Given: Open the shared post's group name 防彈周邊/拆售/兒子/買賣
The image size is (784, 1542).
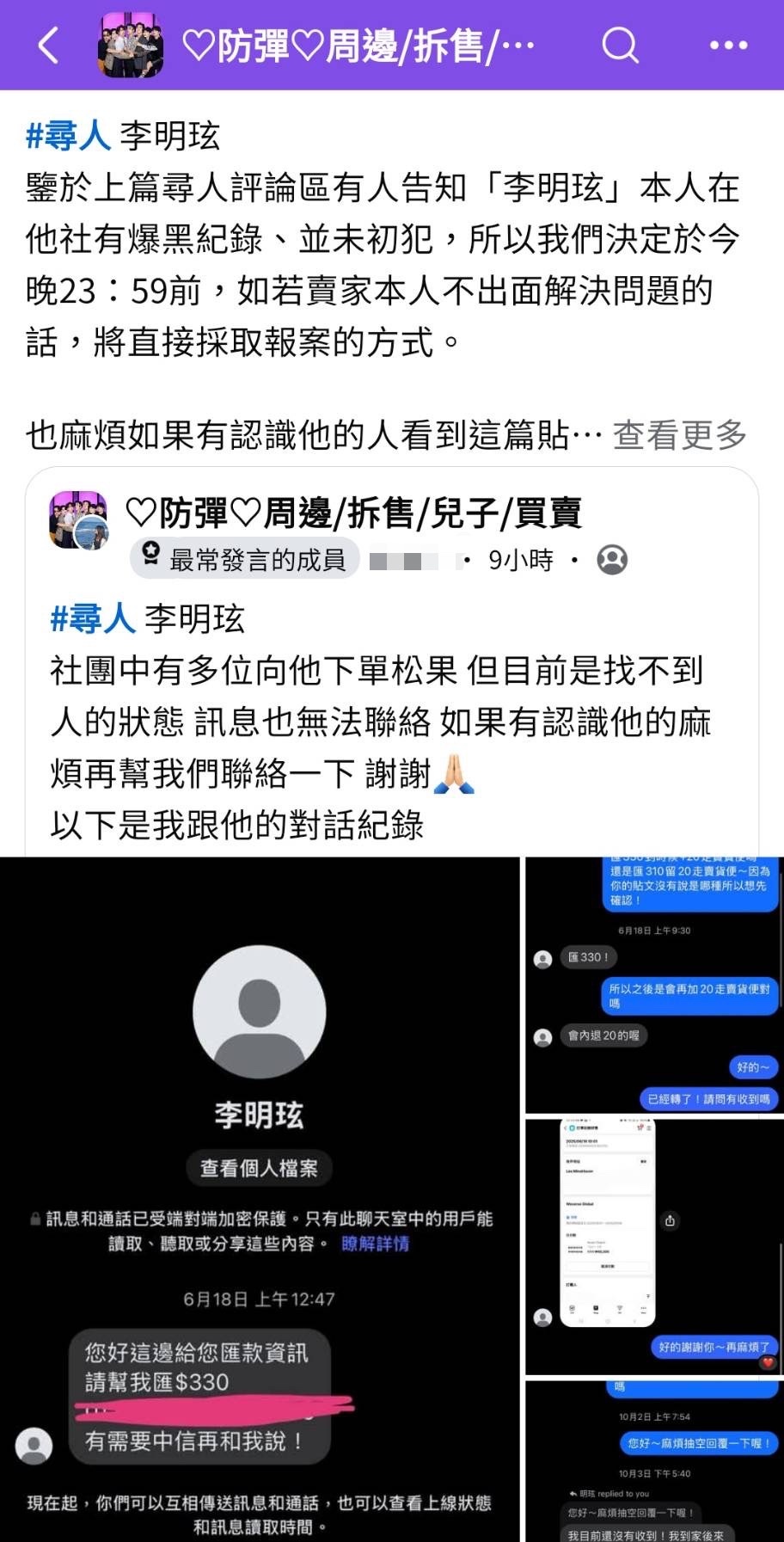Looking at the screenshot, I should (353, 513).
